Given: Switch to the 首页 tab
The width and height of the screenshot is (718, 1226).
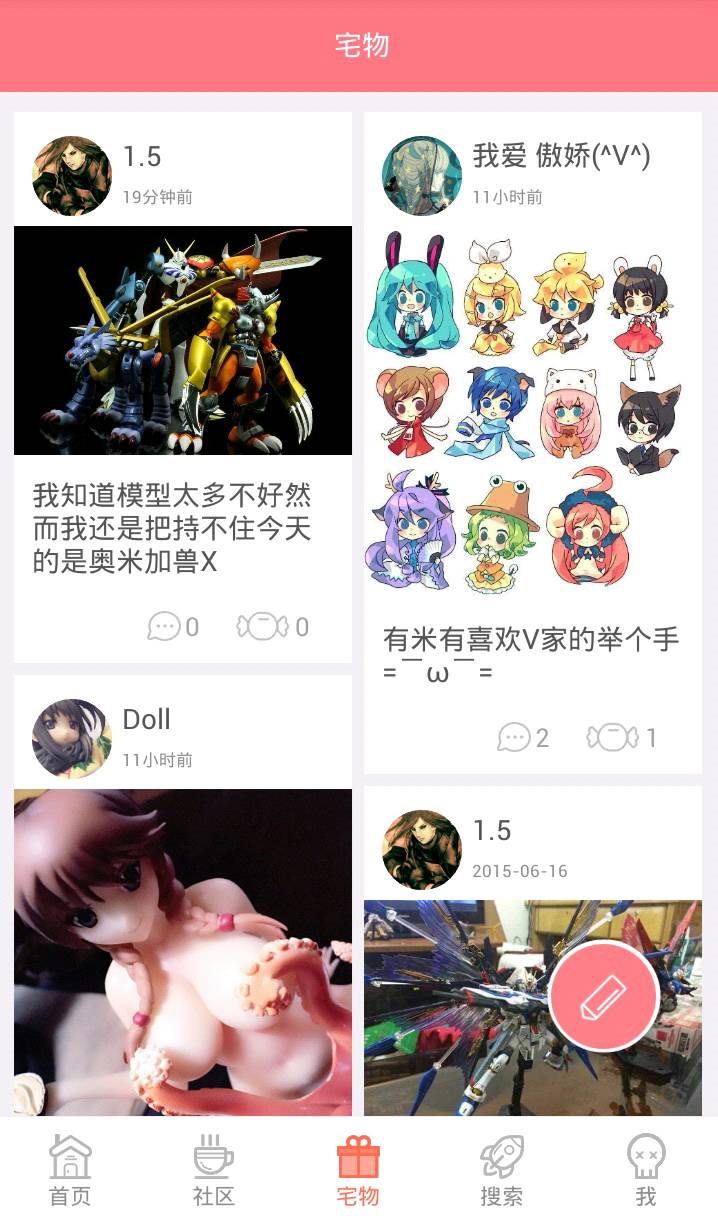Looking at the screenshot, I should (x=70, y=1171).
